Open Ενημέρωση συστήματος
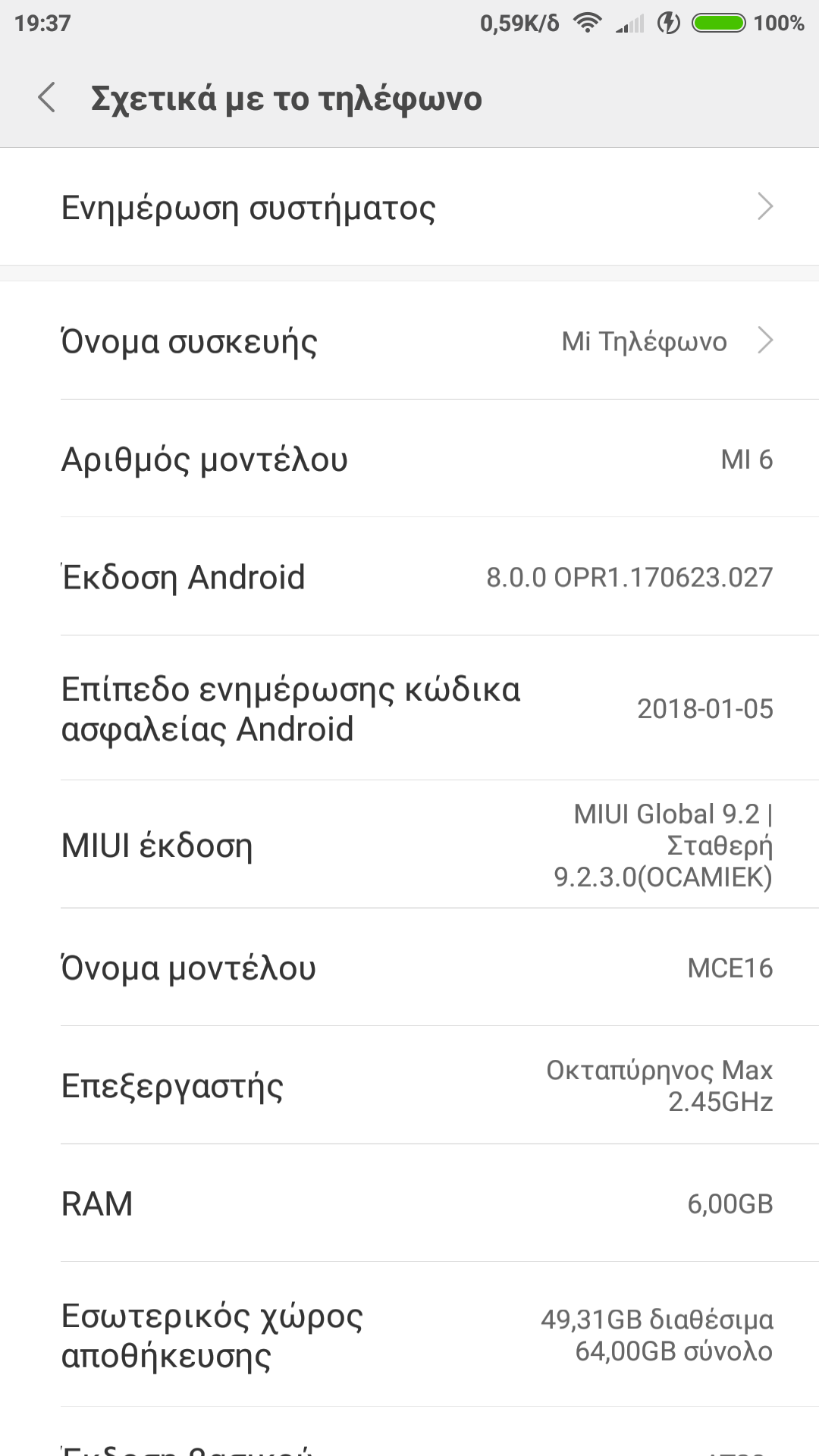 pyautogui.click(x=409, y=207)
